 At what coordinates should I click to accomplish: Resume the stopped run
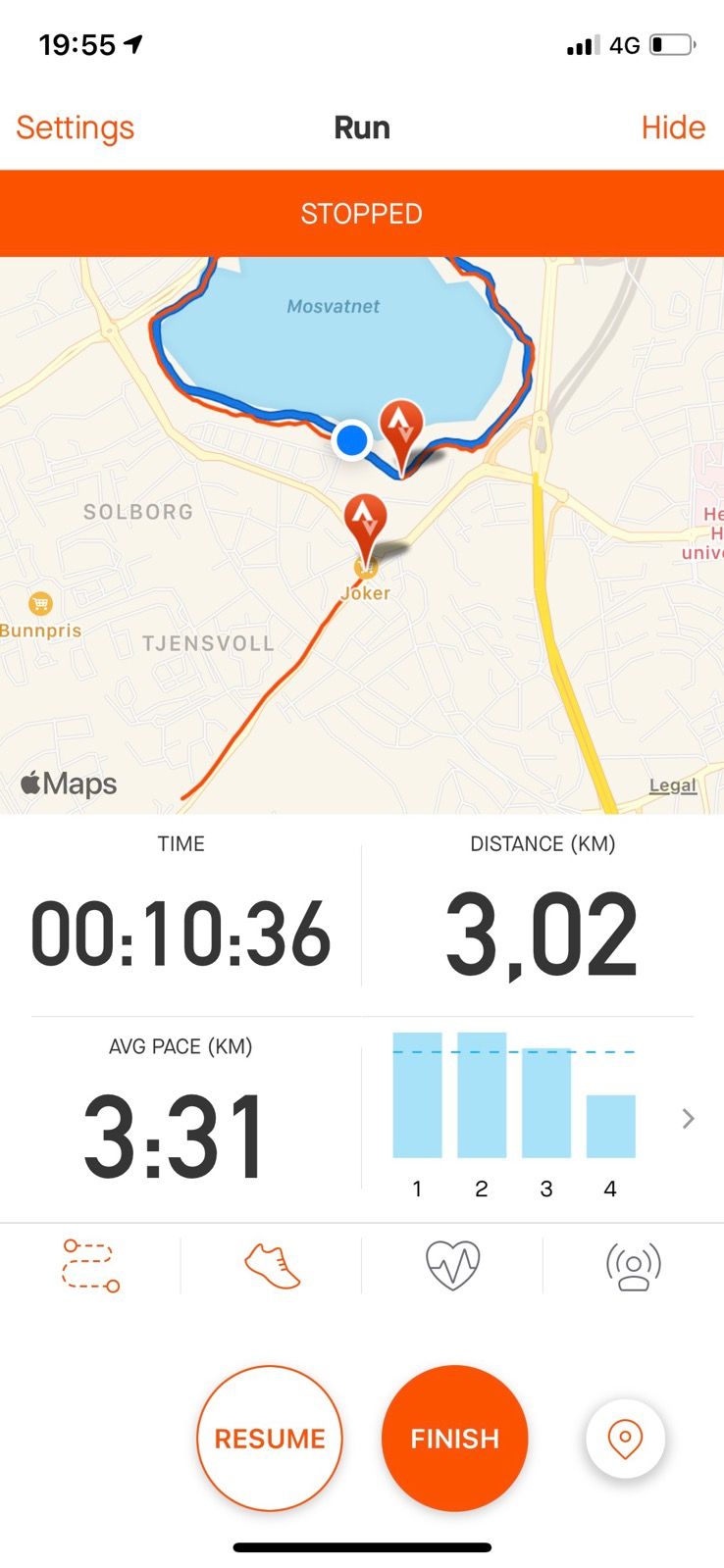(x=270, y=1438)
